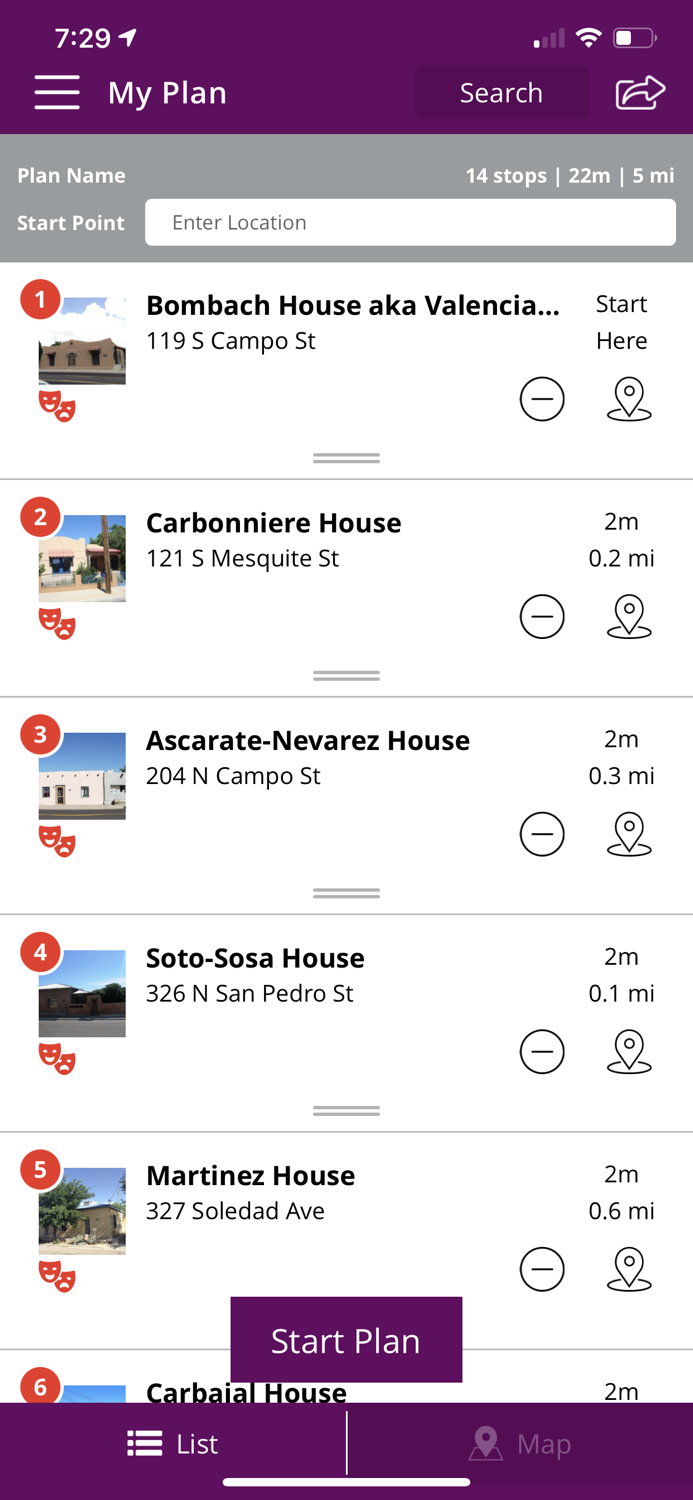693x1500 pixels.
Task: Open the Soto-Sosa House photo
Action: click(x=82, y=993)
